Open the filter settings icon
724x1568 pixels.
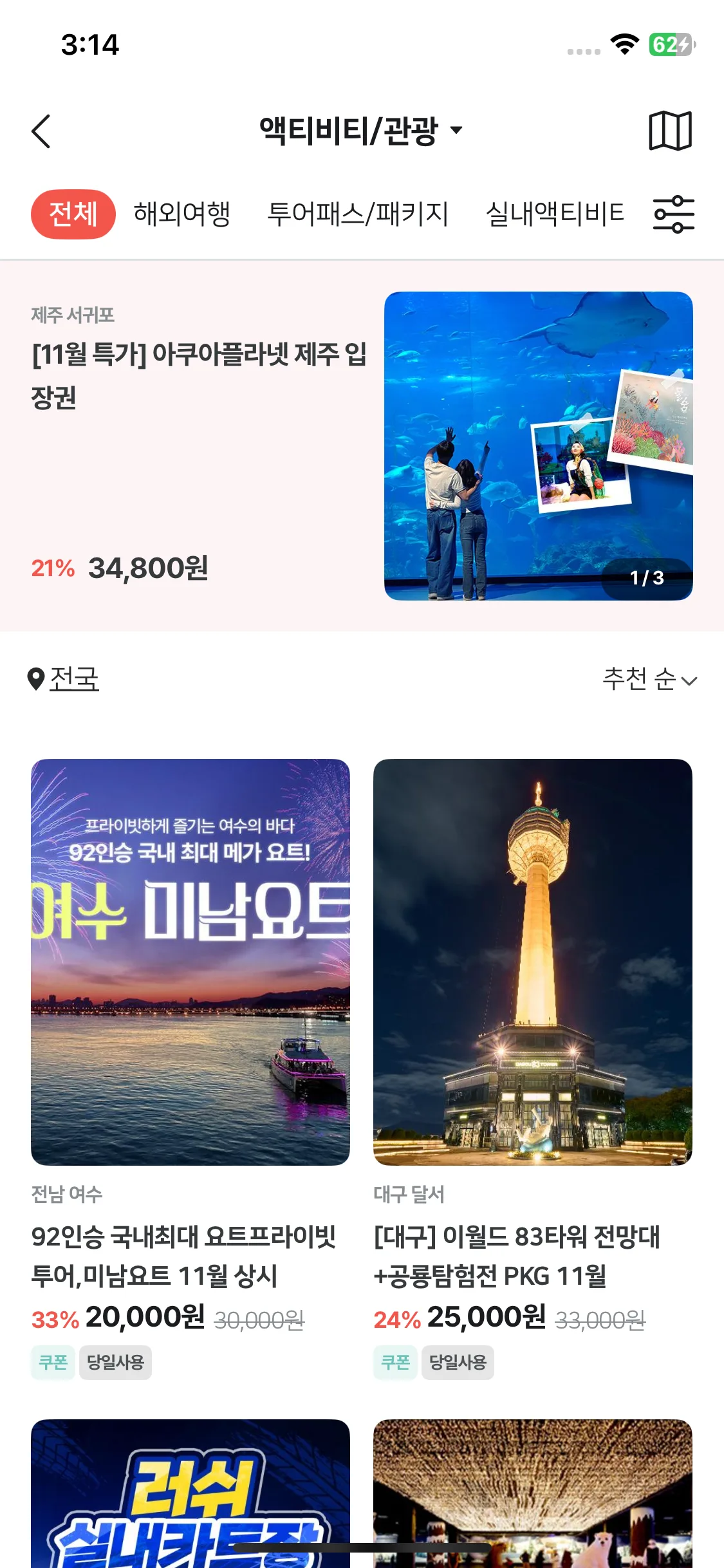point(673,214)
